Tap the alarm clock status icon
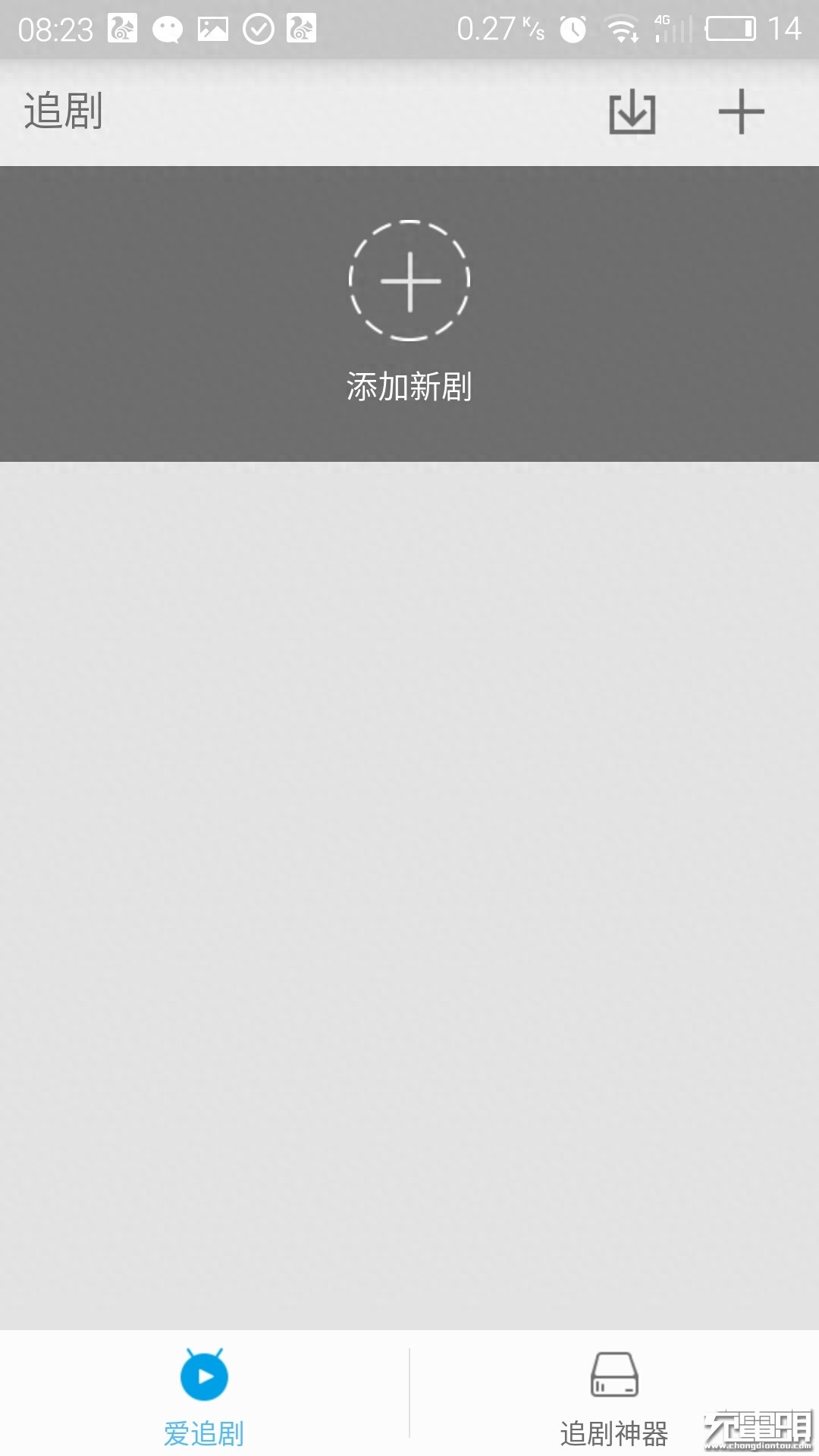Viewport: 819px width, 1456px height. tap(573, 28)
